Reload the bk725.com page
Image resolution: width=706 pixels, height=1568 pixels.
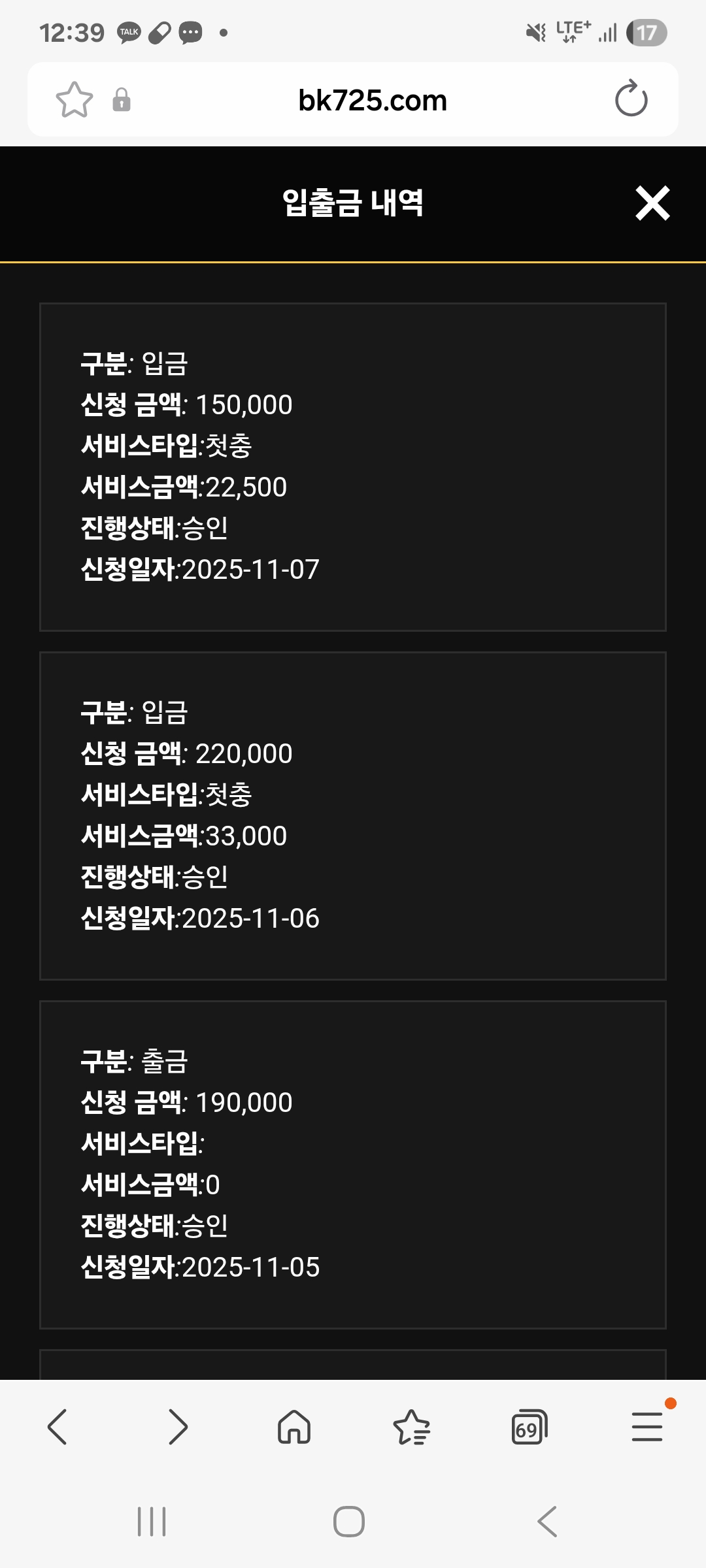coord(631,99)
